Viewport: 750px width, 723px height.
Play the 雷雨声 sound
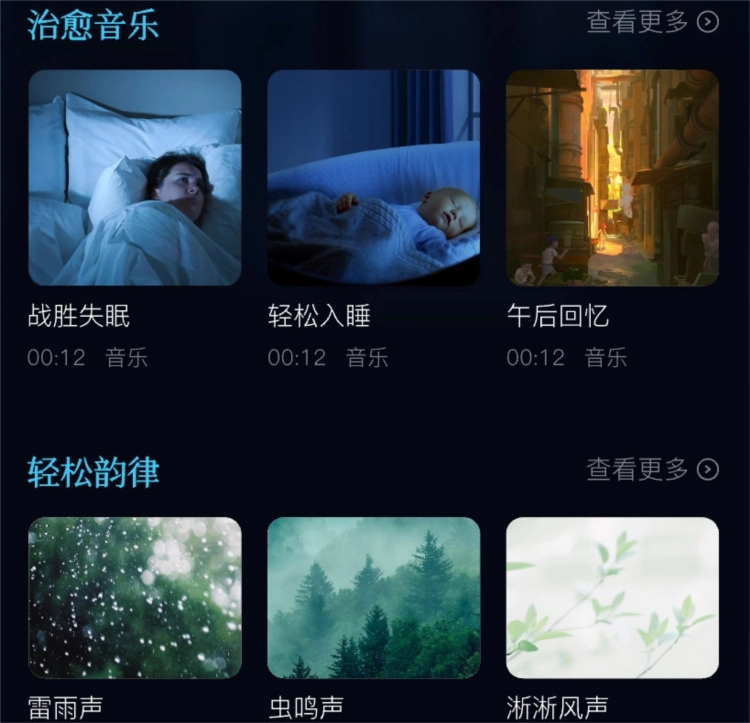pos(135,597)
